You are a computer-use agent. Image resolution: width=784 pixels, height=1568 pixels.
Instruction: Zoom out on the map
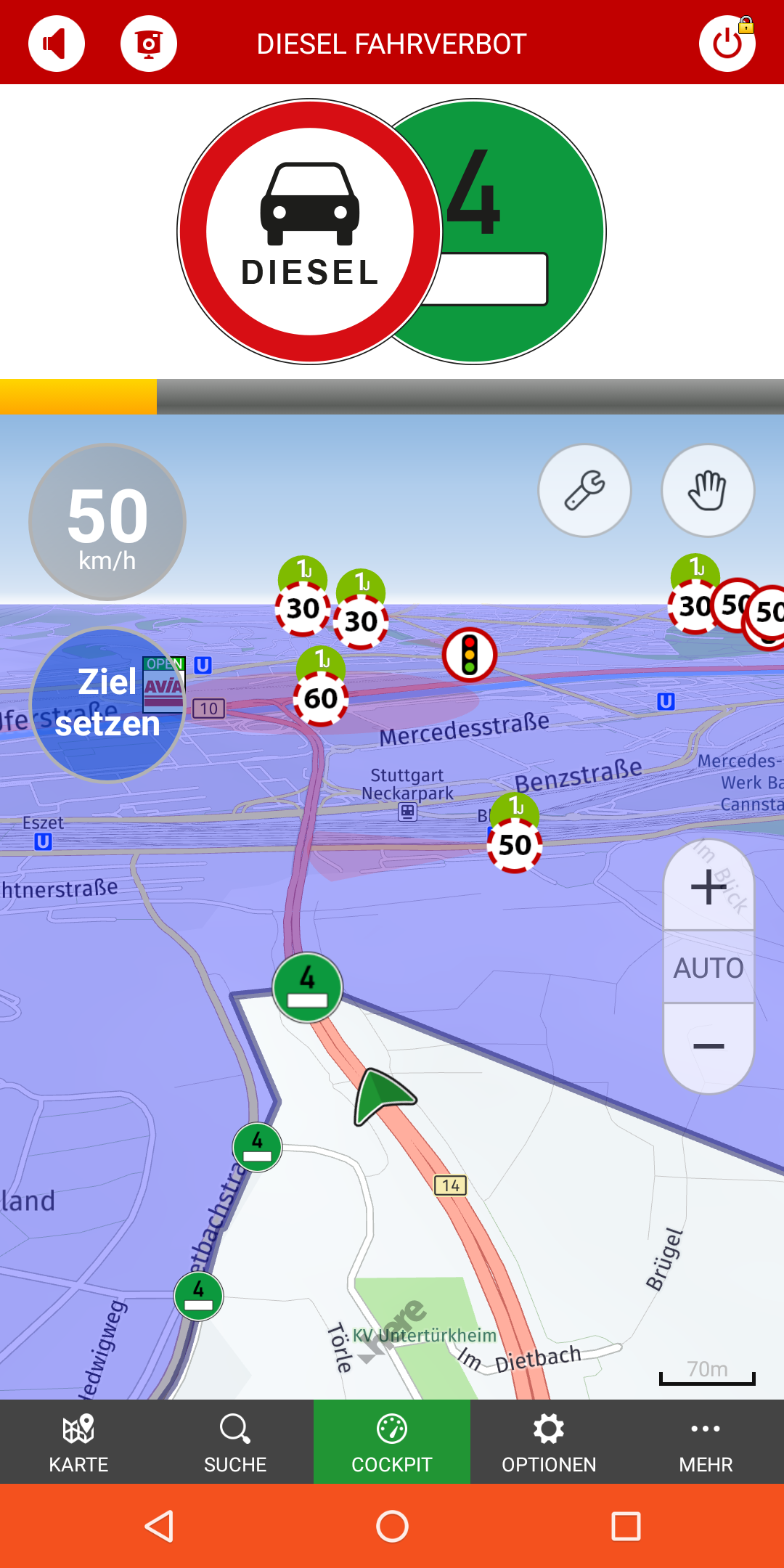pyautogui.click(x=709, y=1046)
